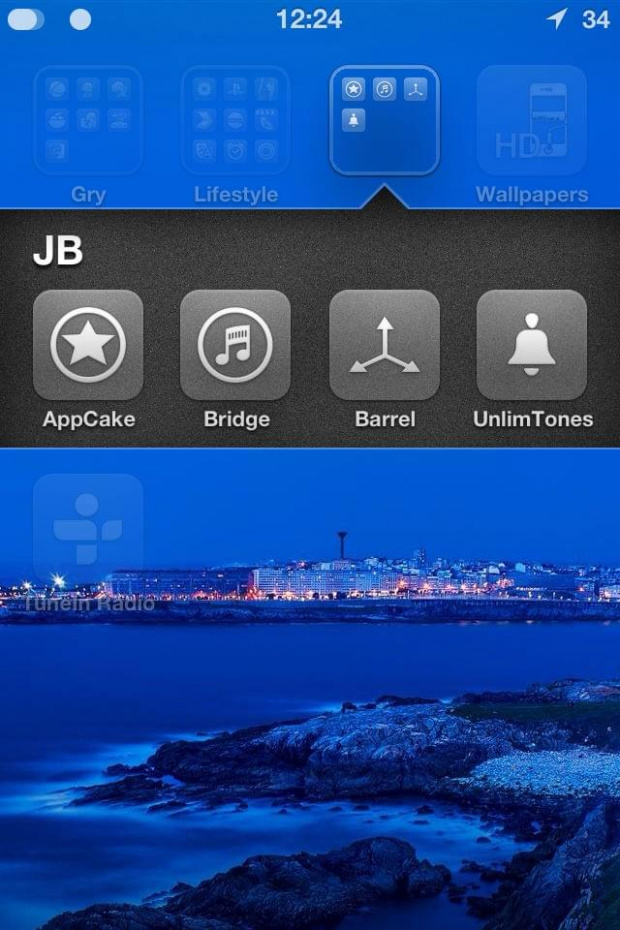This screenshot has height=930, width=620.
Task: Open the Barrel app
Action: pyautogui.click(x=384, y=345)
